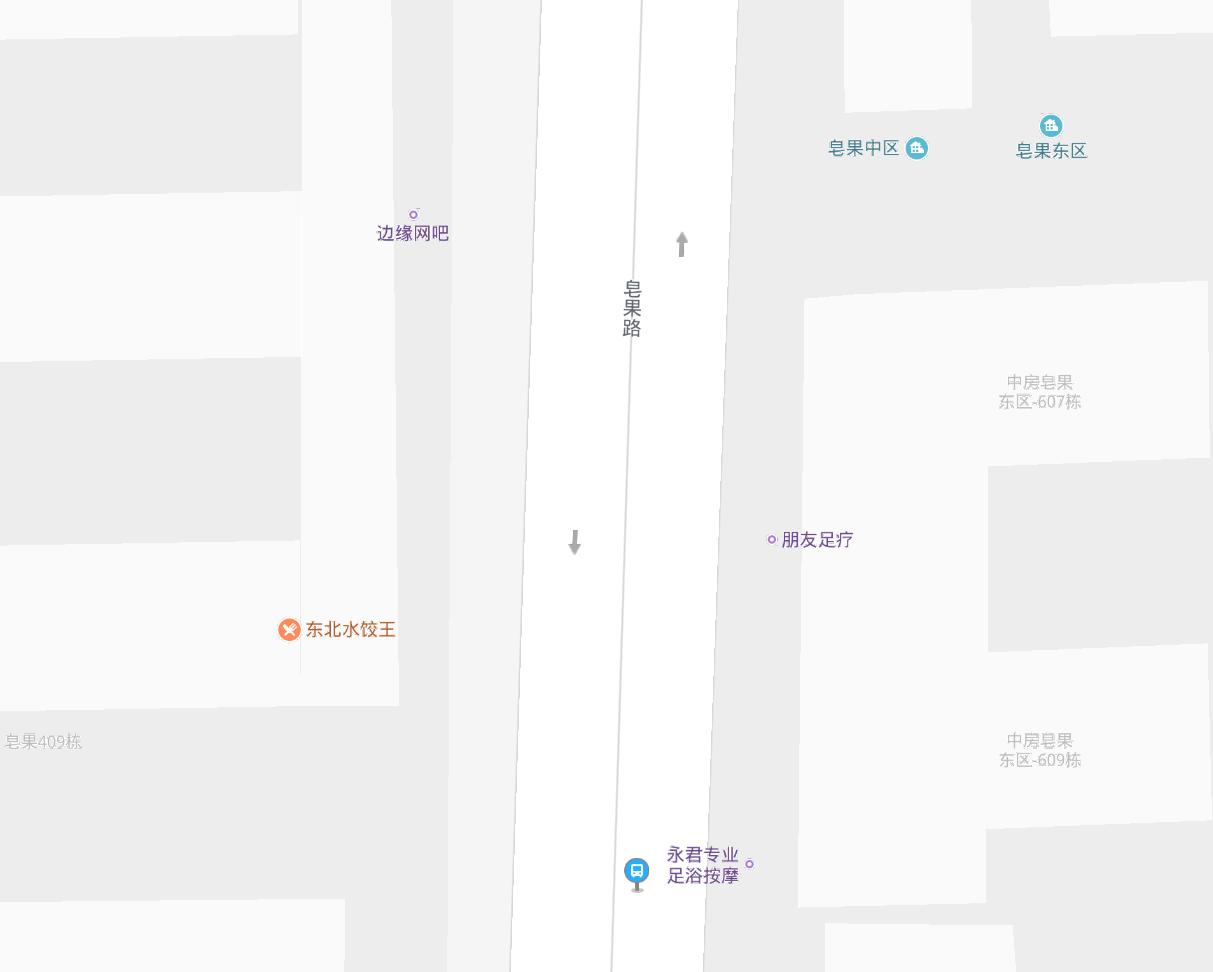
Task: Open the 朋友足疗 place marker
Action: click(x=772, y=539)
